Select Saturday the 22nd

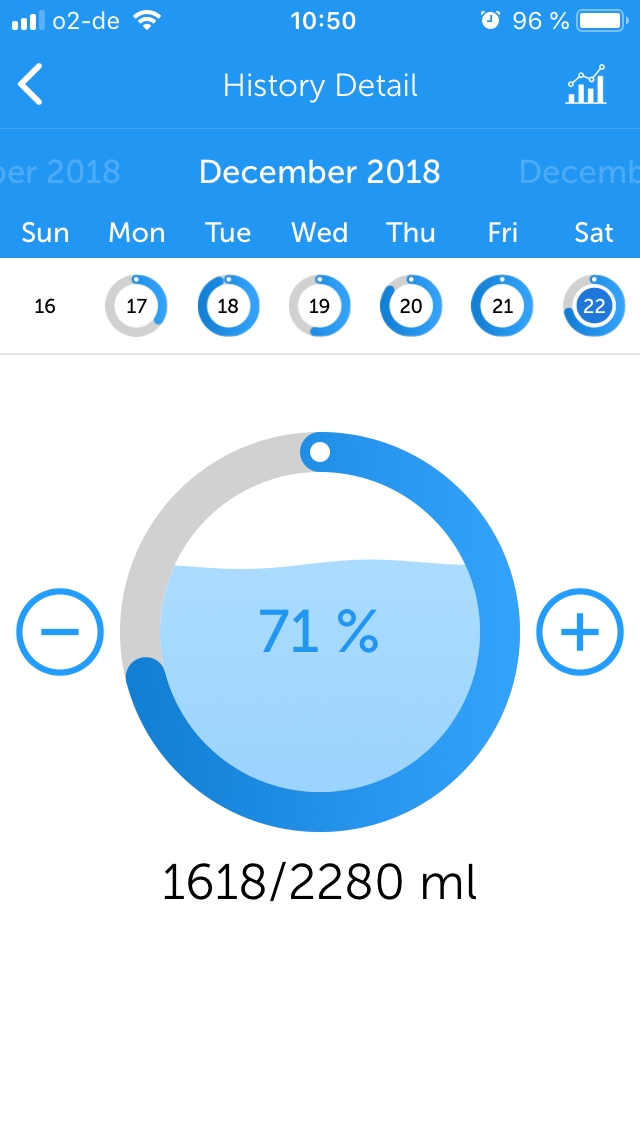pyautogui.click(x=594, y=306)
